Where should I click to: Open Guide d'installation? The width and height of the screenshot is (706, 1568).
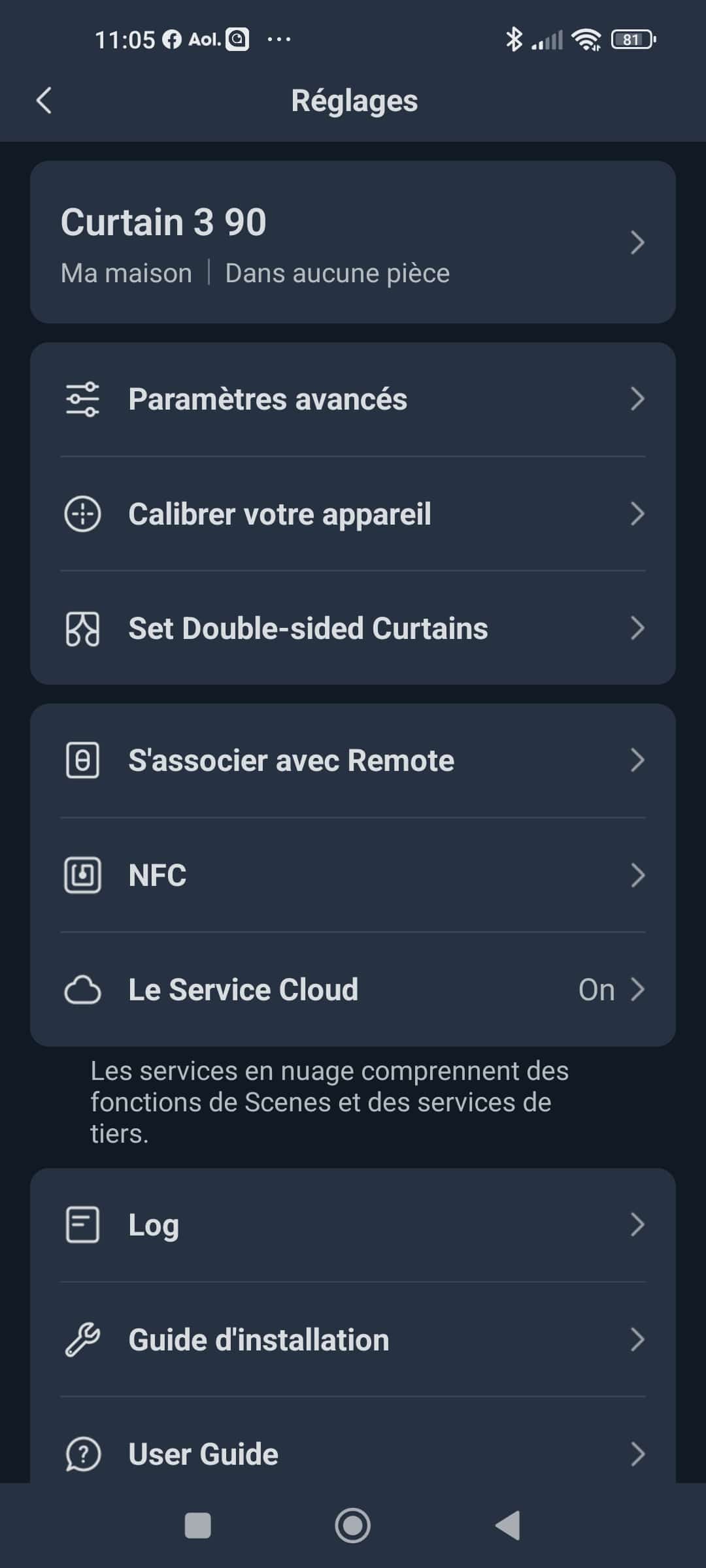click(353, 1339)
